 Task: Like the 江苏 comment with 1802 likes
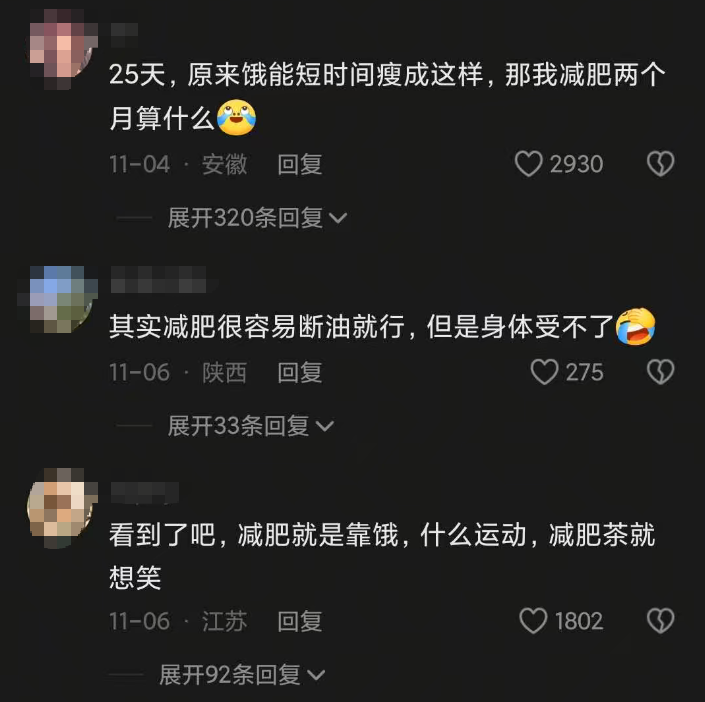534,621
